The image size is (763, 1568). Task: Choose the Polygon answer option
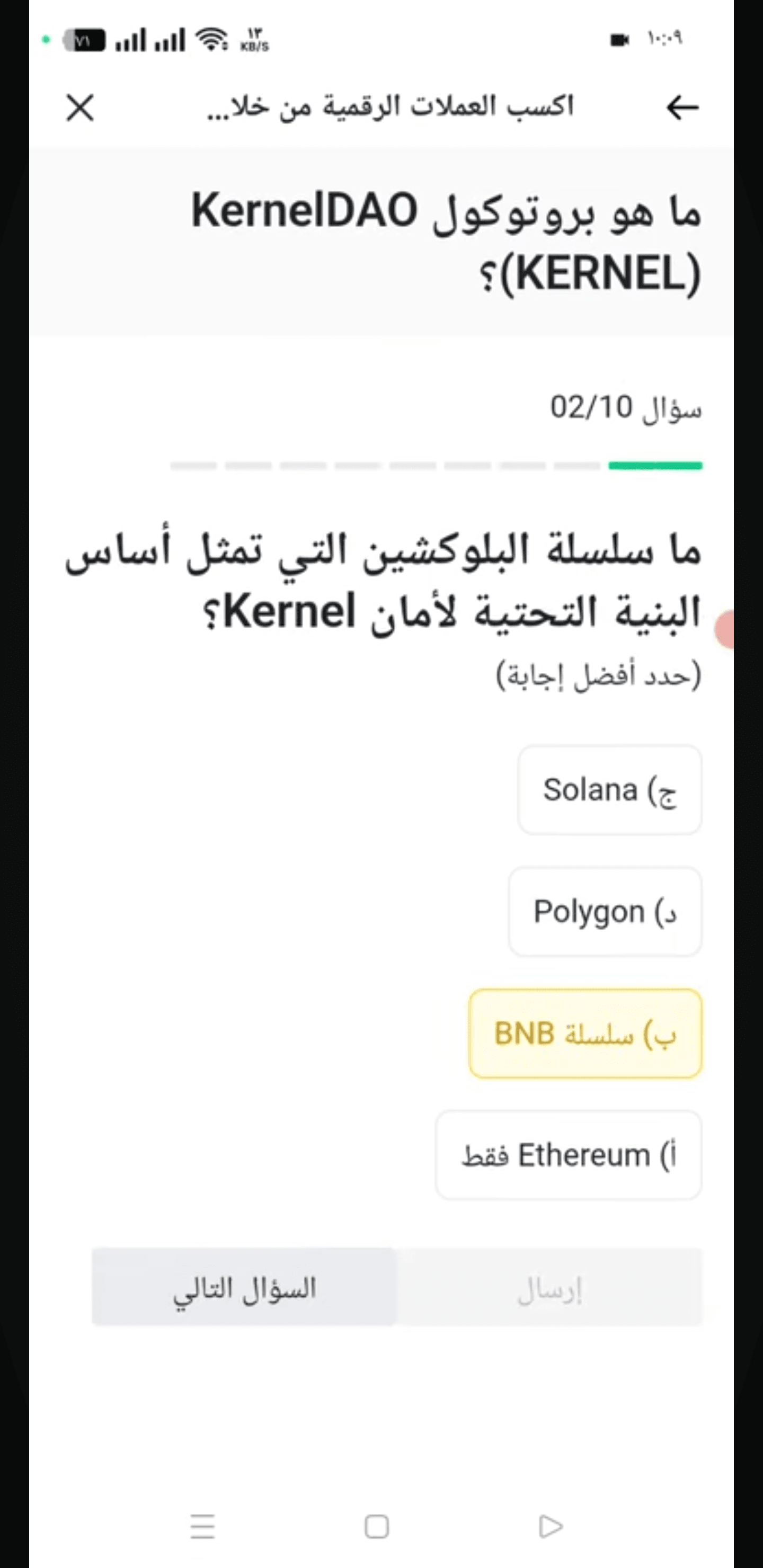[605, 912]
